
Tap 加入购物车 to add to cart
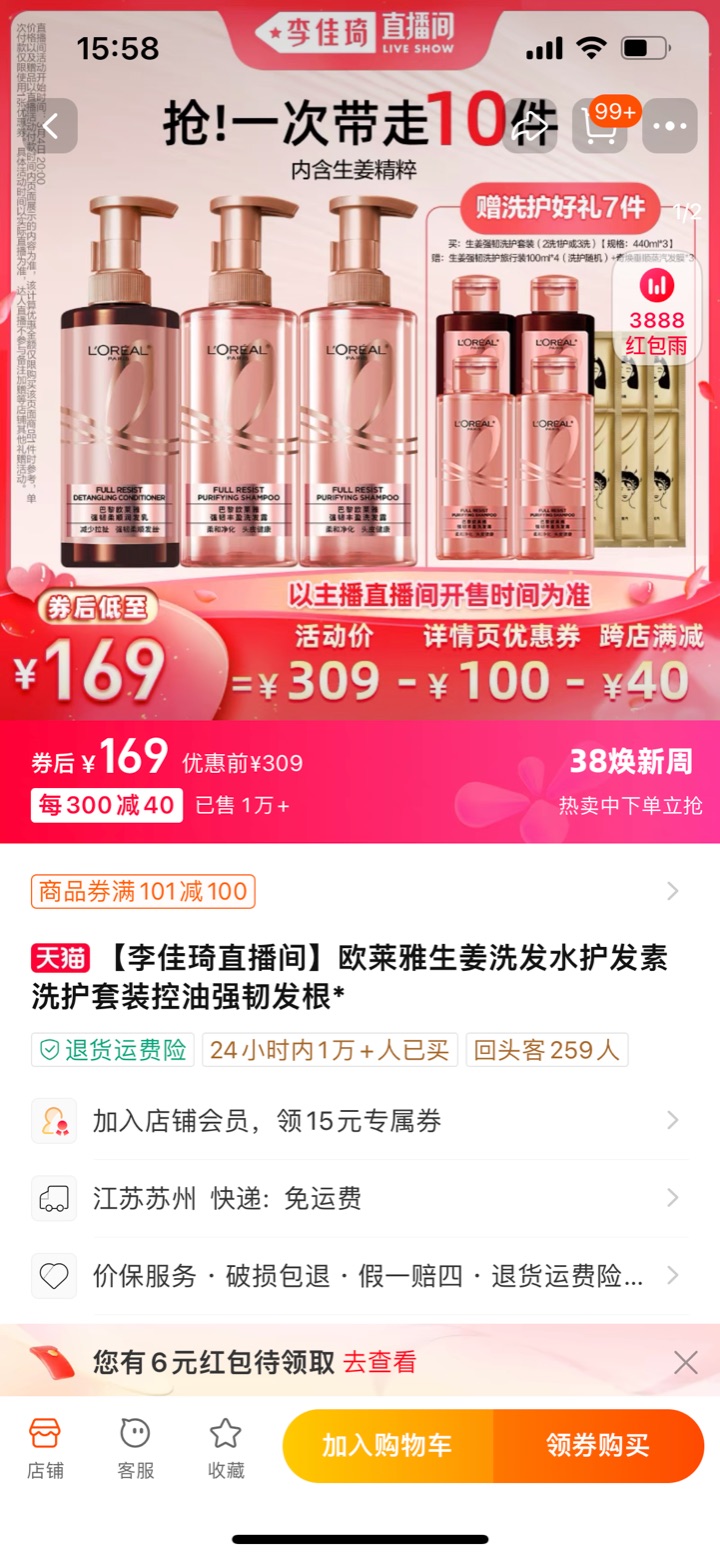pos(387,1445)
